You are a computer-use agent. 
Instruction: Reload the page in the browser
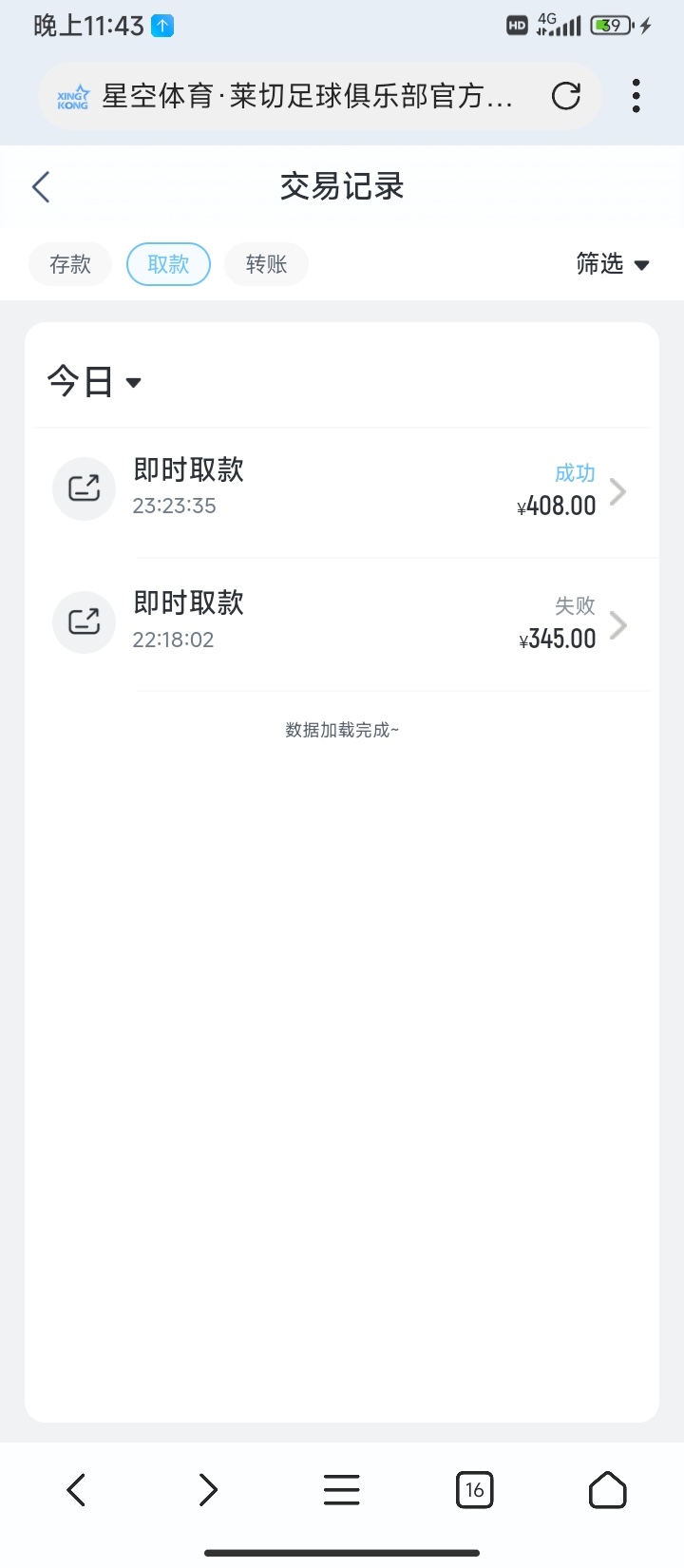pos(566,96)
